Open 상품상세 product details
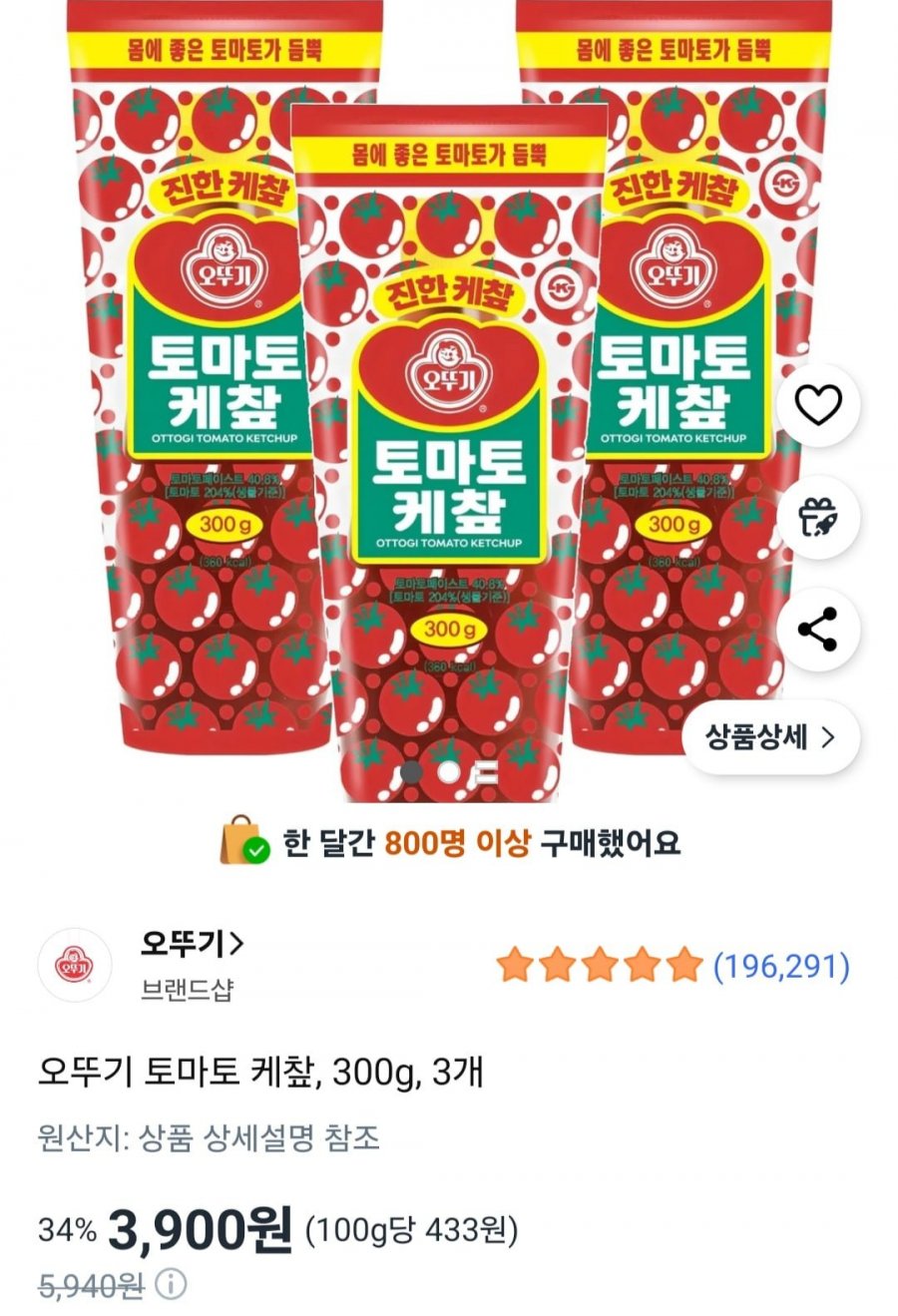 769,737
